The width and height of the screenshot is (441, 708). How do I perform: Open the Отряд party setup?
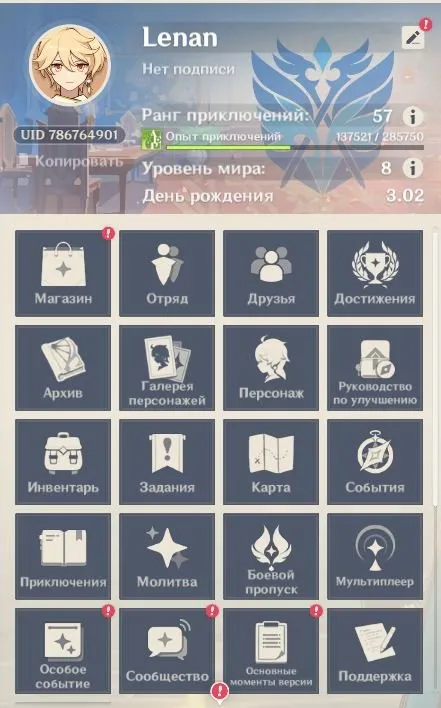click(167, 273)
